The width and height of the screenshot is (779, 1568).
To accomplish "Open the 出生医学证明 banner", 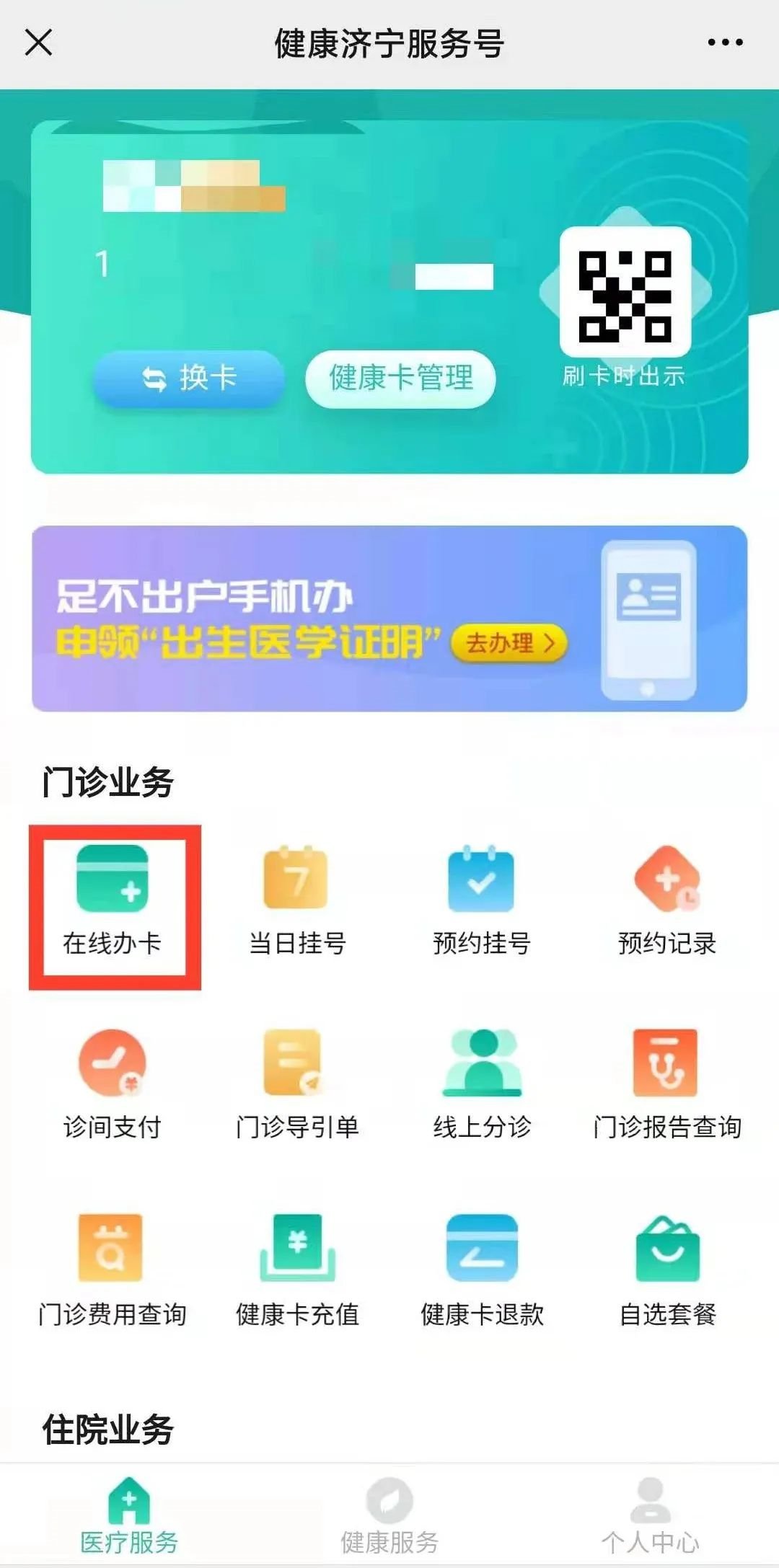I will (x=389, y=619).
